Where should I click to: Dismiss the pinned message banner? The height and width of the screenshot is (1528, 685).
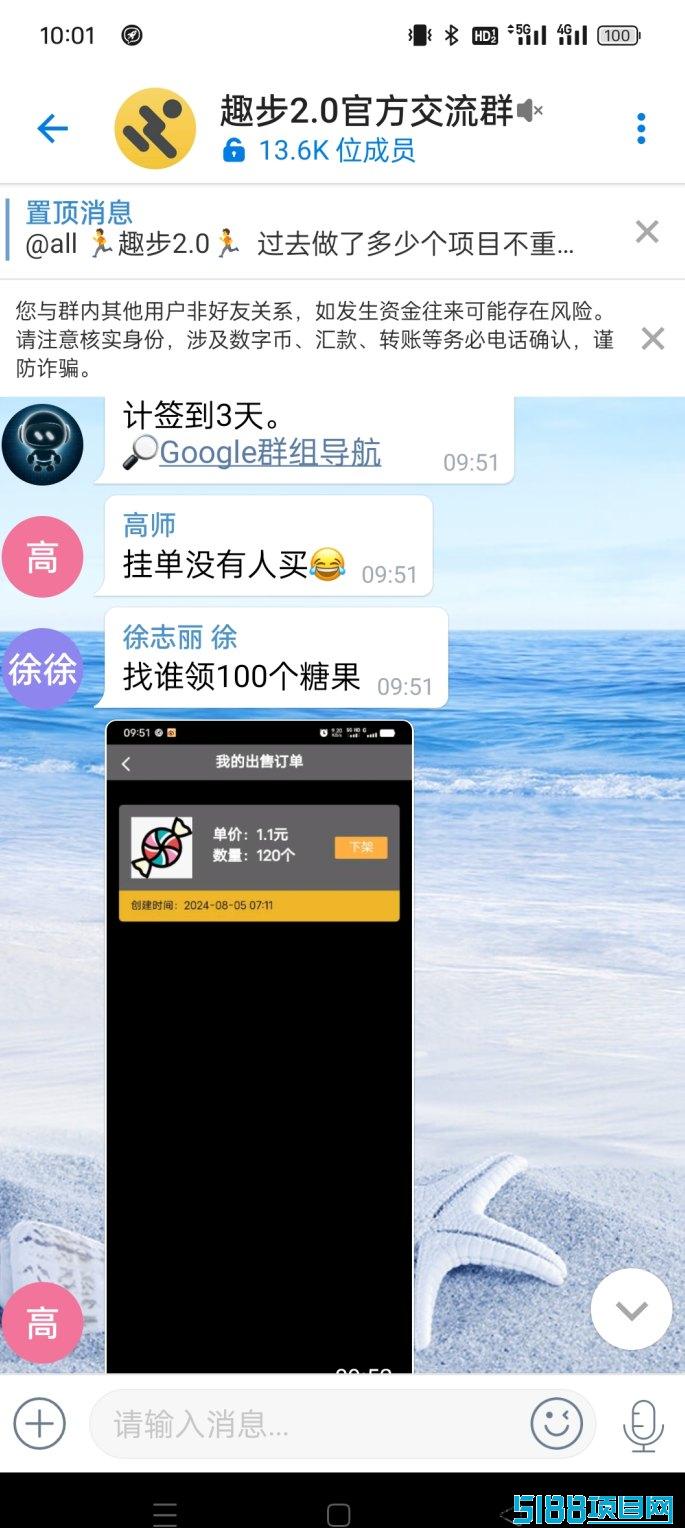click(x=647, y=232)
